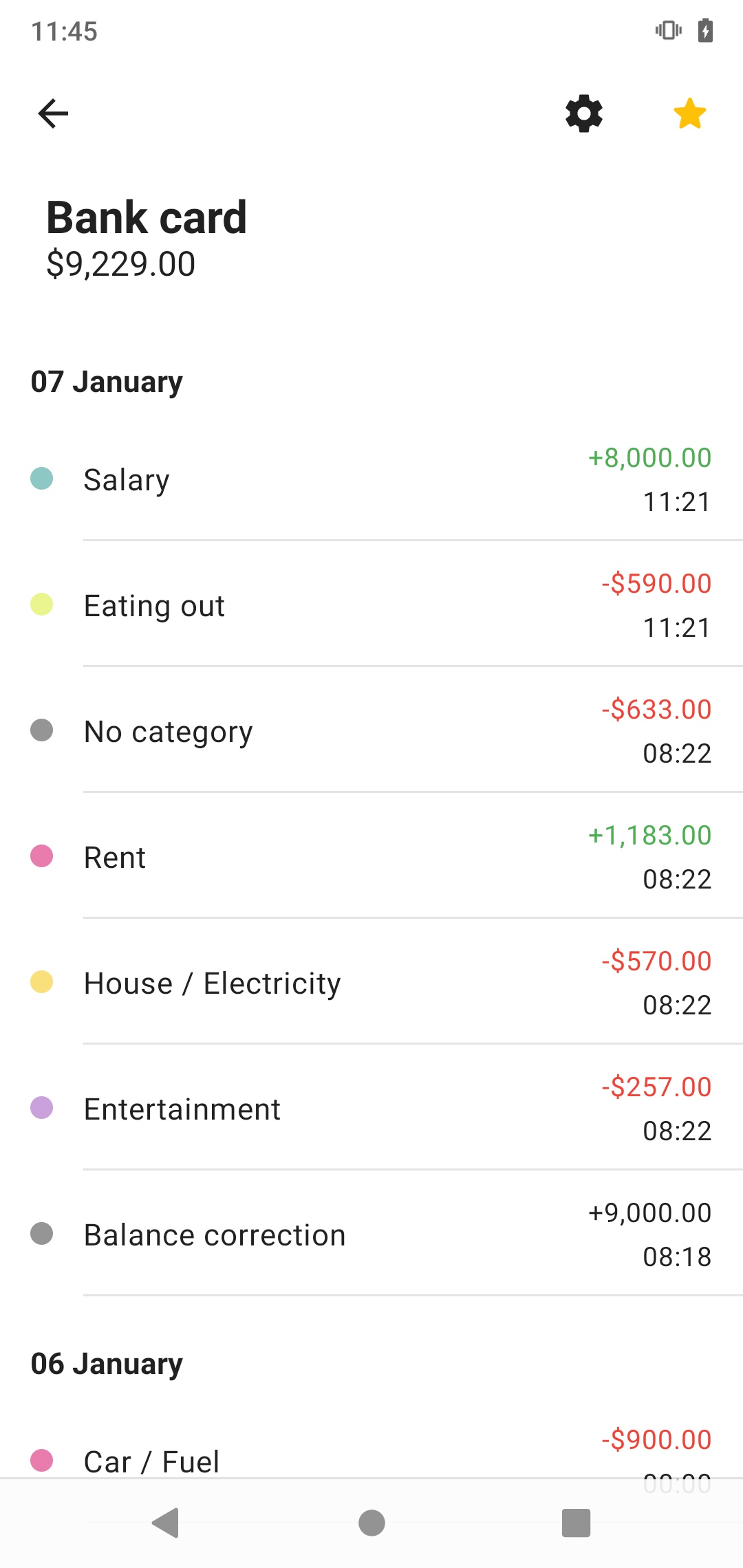Open House / Electricity transaction

point(371,983)
